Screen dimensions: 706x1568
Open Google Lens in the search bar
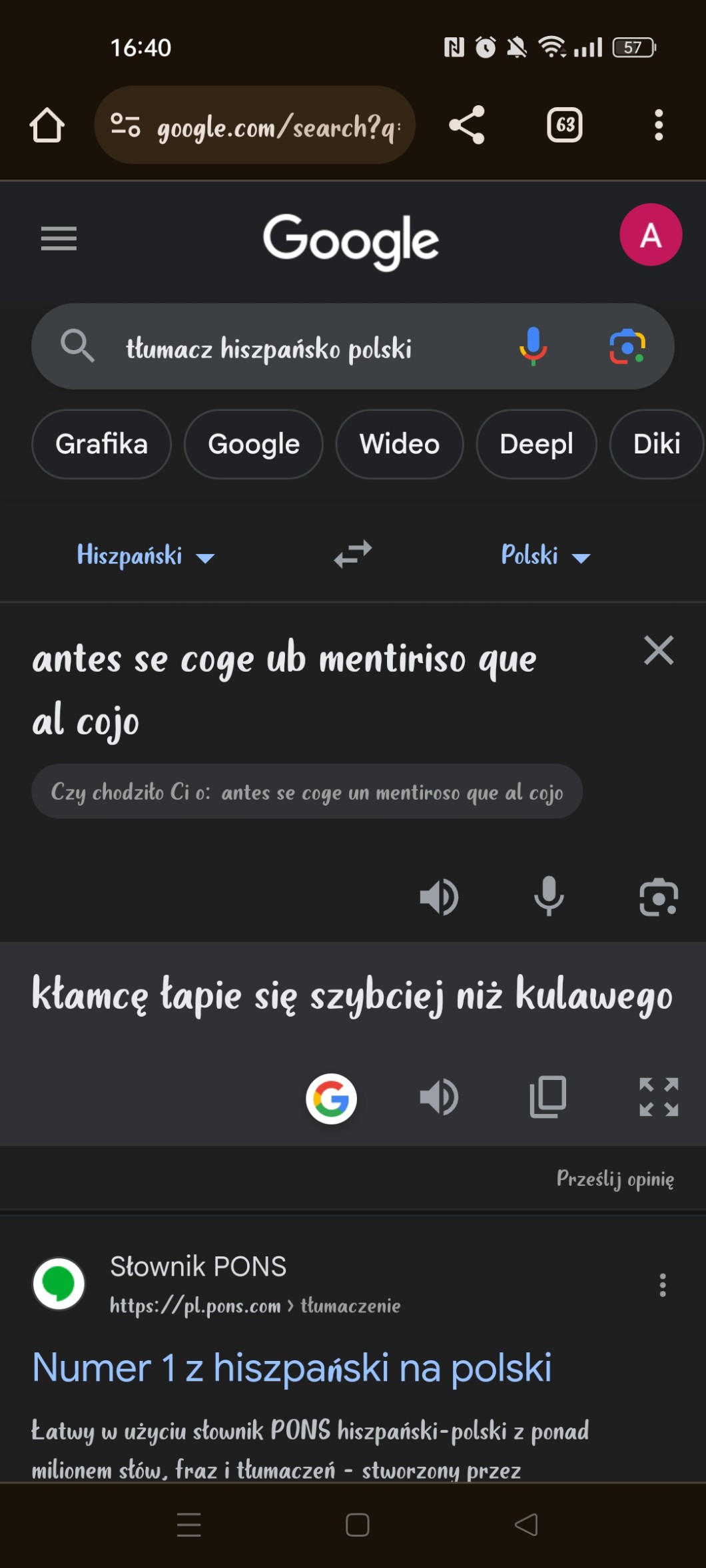[x=627, y=347]
